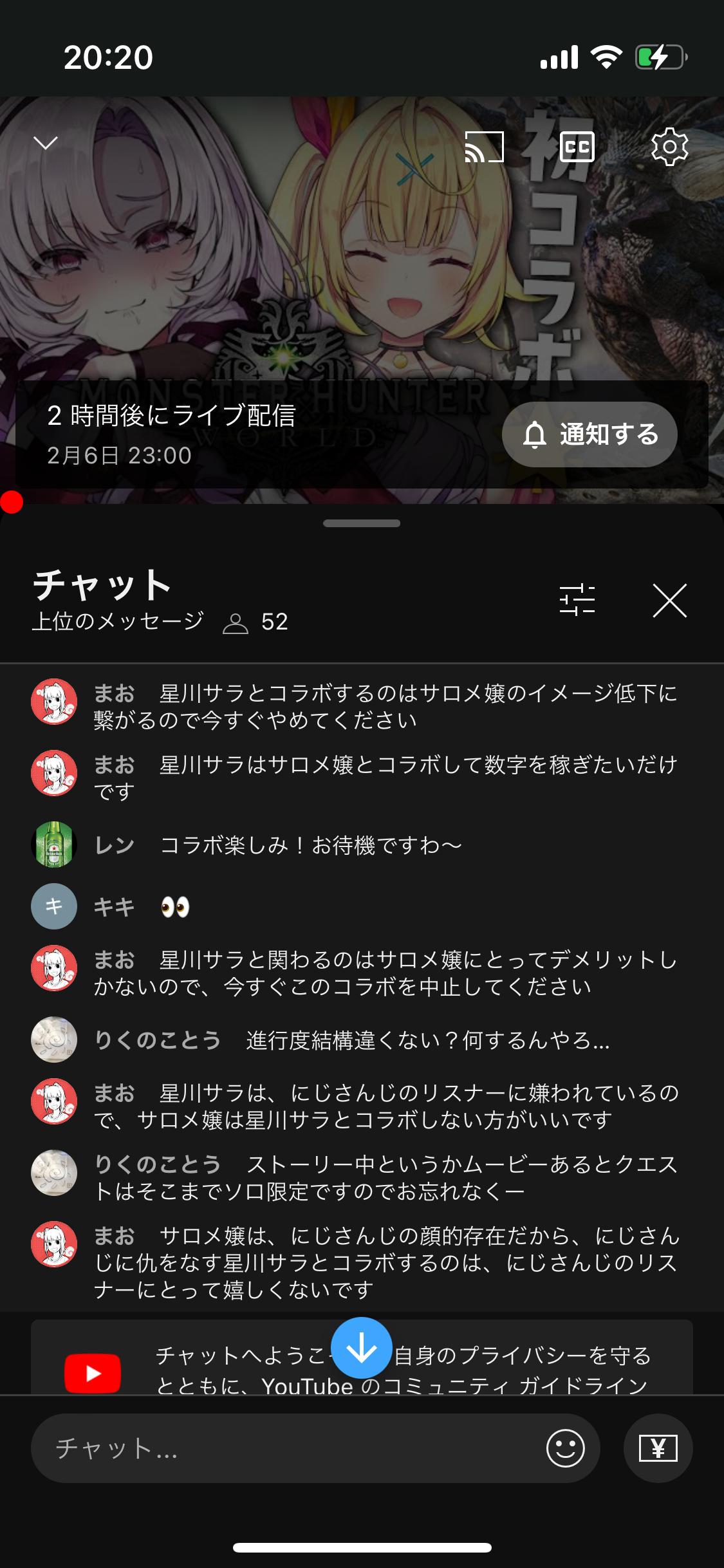The image size is (724, 1568).
Task: Close the チャット panel
Action: click(670, 601)
